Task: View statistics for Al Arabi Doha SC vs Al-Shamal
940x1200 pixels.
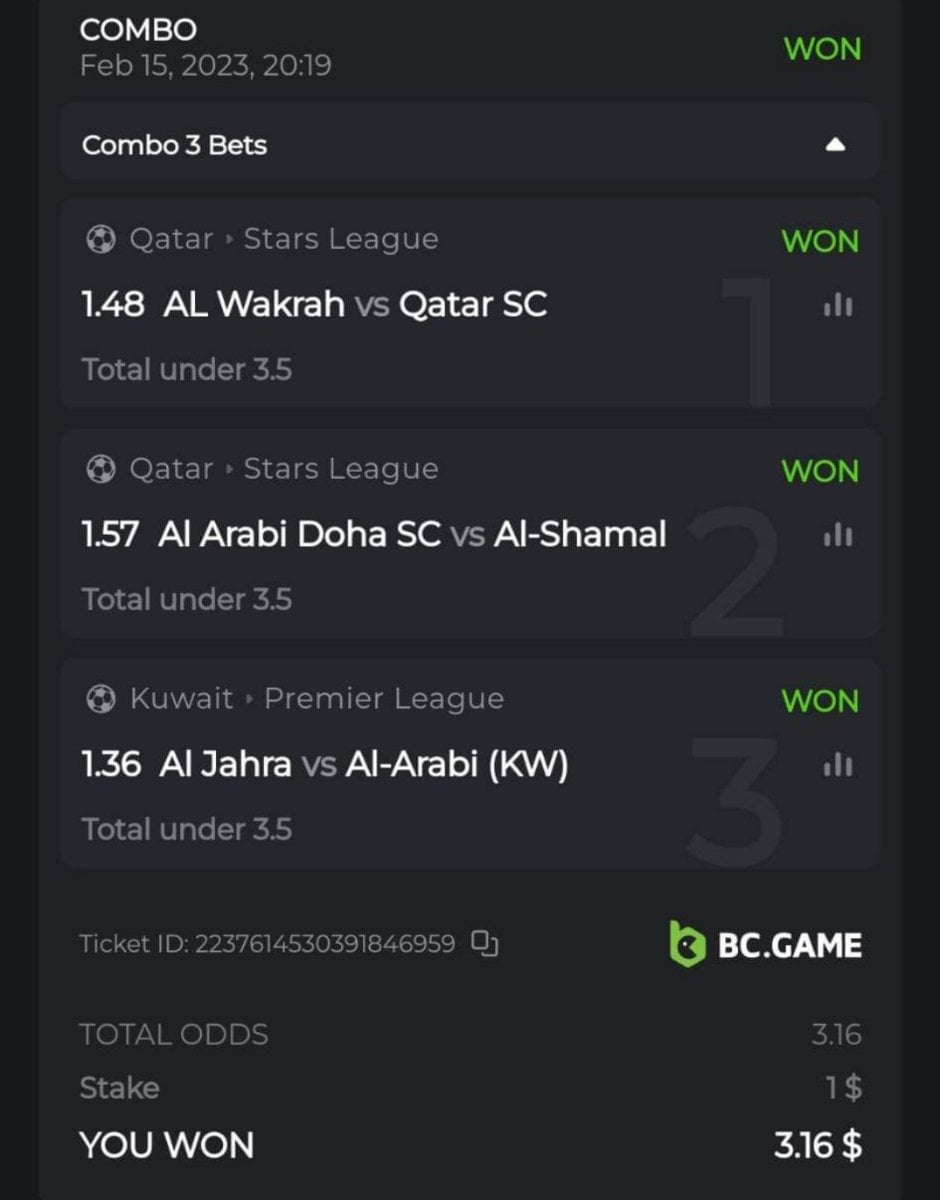Action: click(x=837, y=536)
